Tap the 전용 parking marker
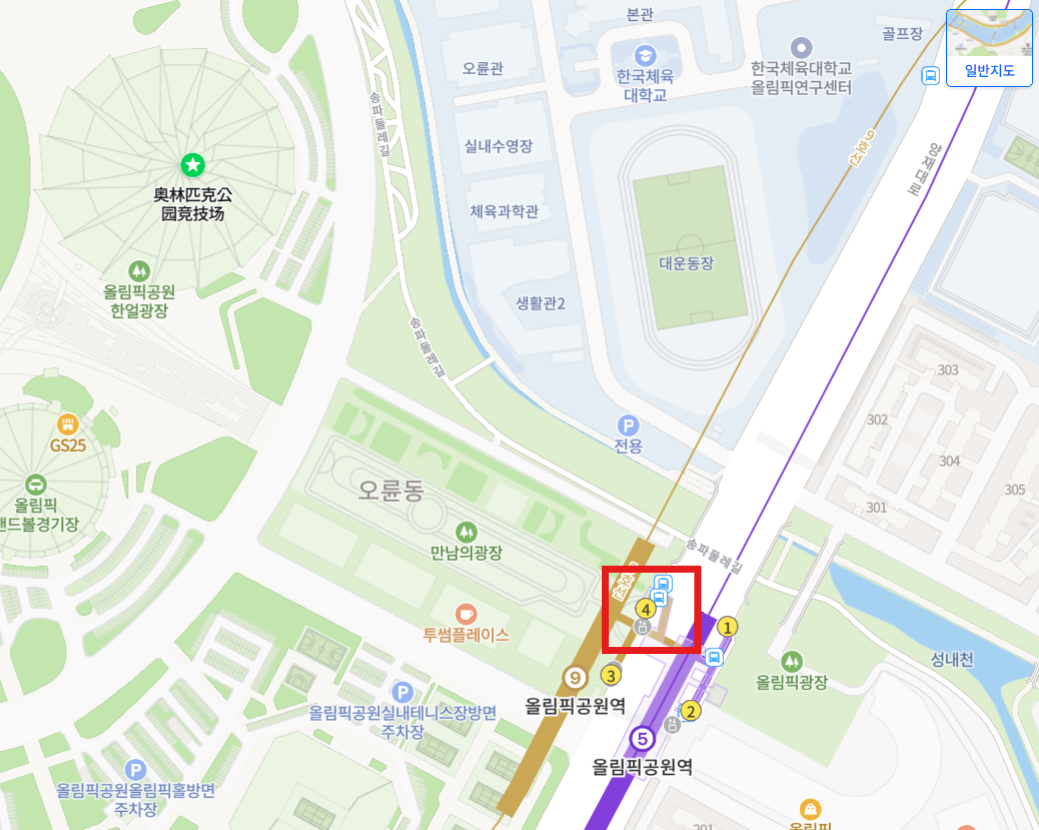Image resolution: width=1039 pixels, height=830 pixels. tap(627, 425)
